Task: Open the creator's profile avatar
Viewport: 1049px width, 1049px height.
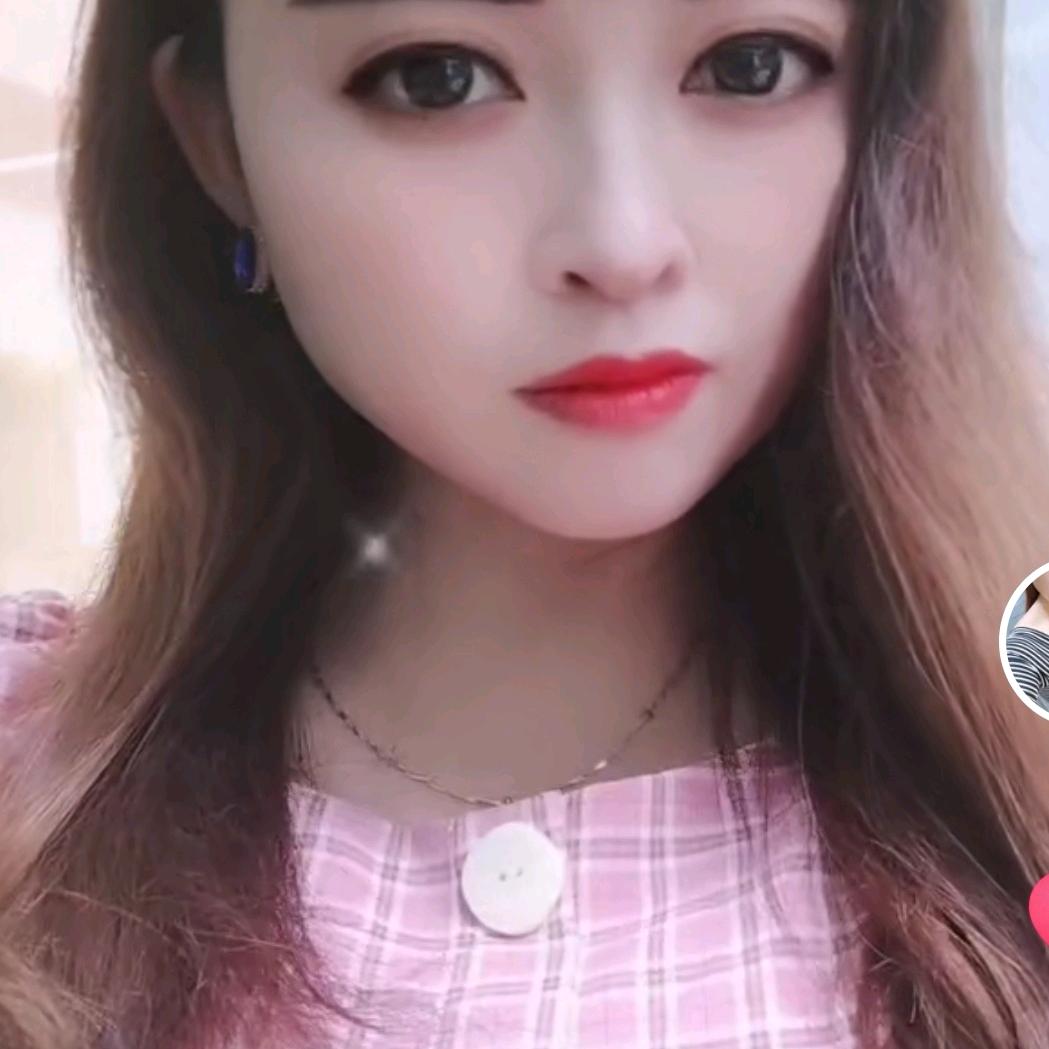Action: click(1030, 640)
